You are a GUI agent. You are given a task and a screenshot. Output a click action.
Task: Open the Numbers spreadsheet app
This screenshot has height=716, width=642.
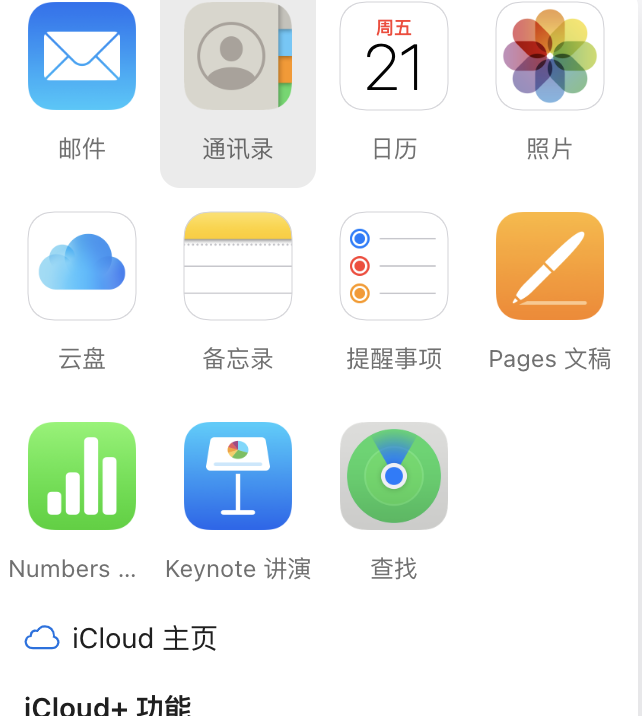point(82,477)
